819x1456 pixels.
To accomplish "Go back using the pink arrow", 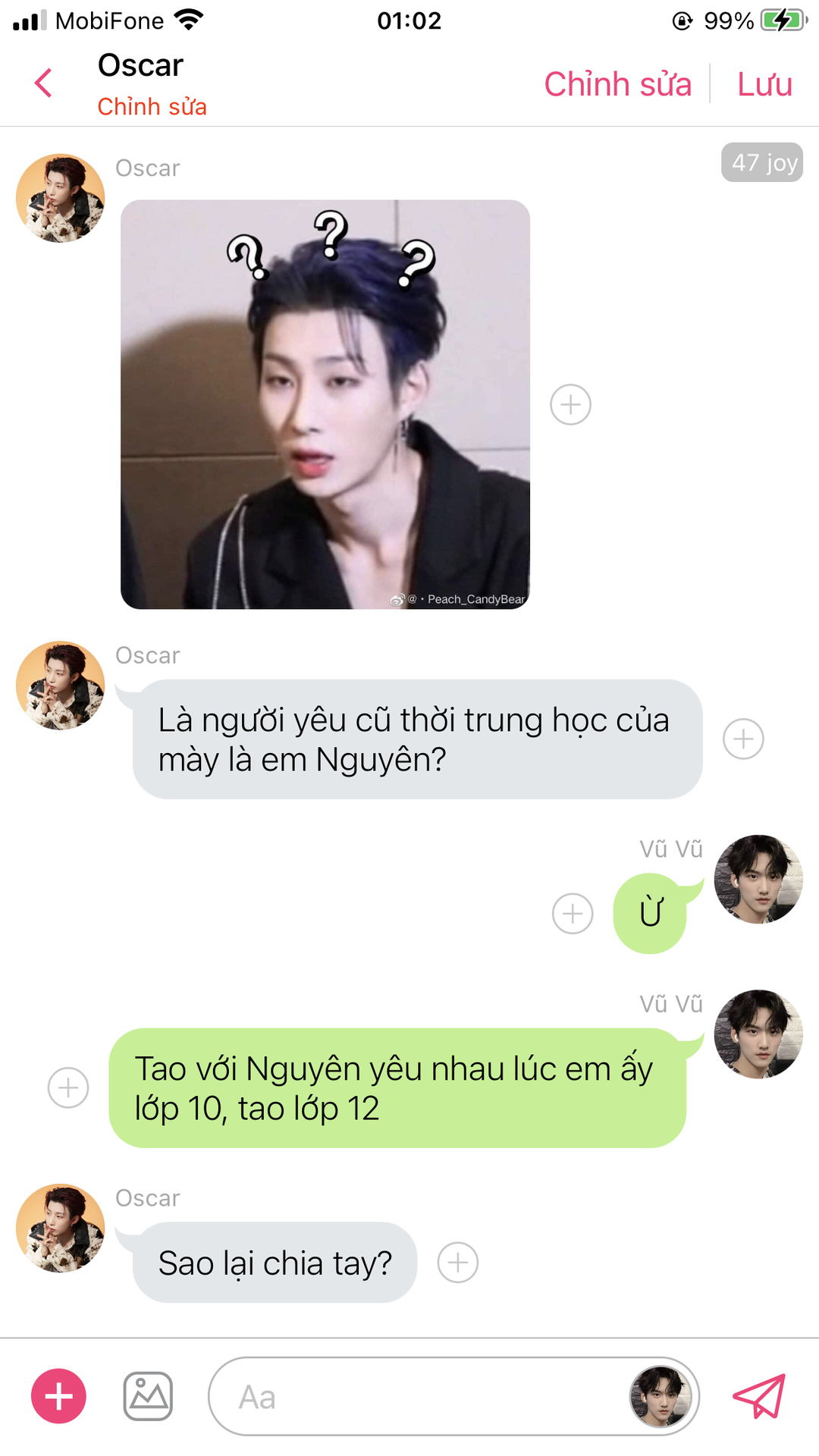I will 44,83.
